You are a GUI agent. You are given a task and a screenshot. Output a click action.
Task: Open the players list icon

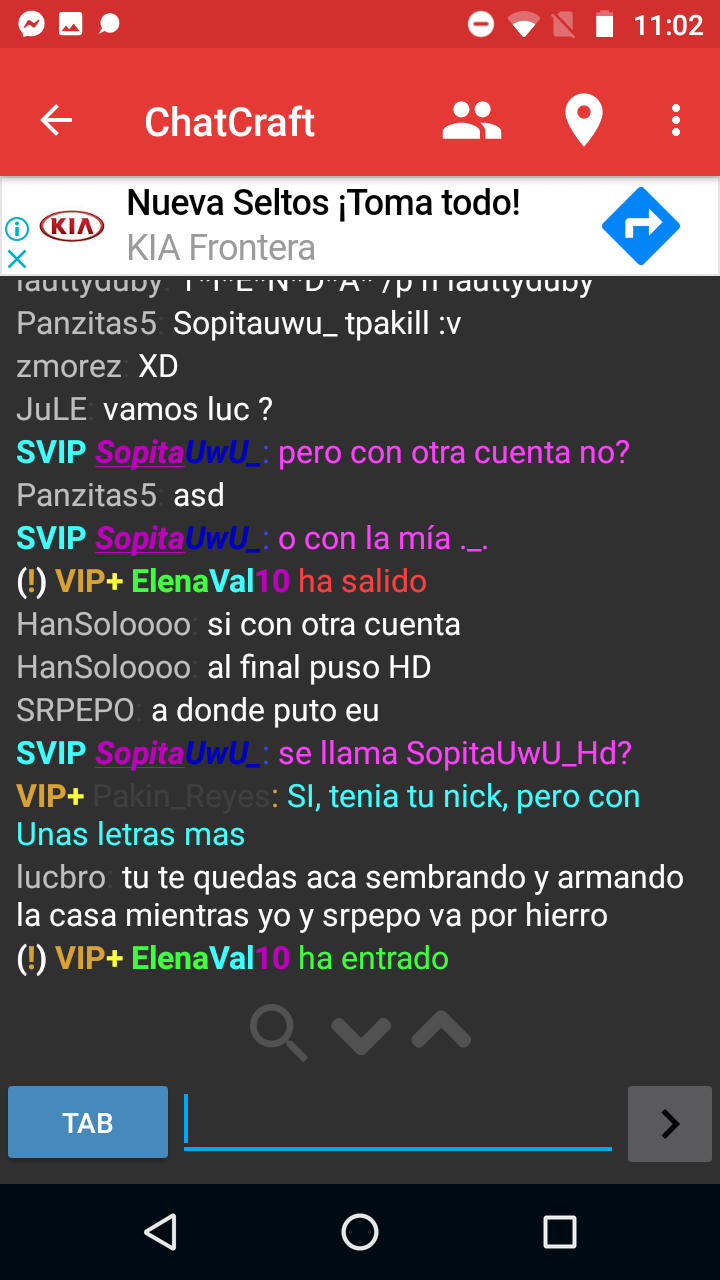coord(472,121)
